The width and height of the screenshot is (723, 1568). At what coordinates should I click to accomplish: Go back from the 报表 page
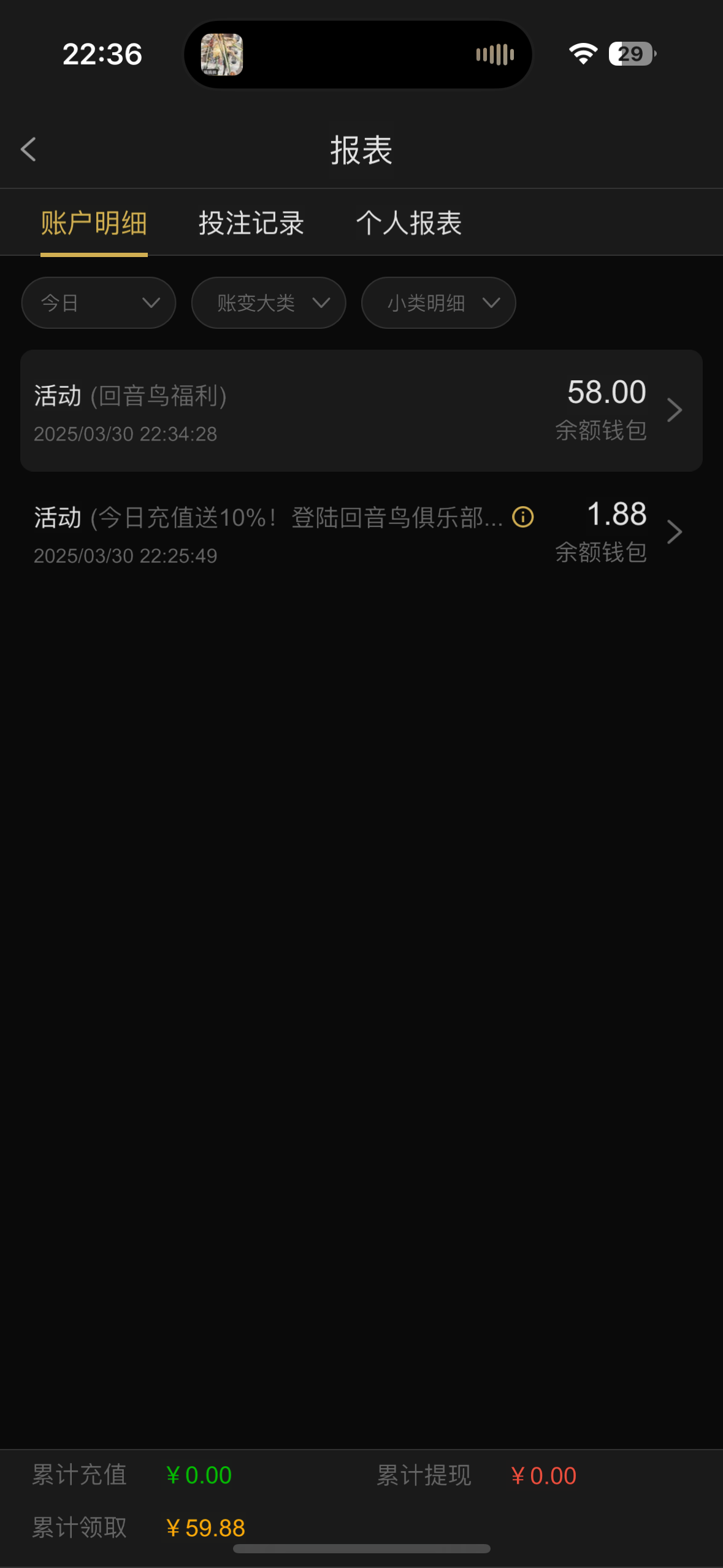coord(28,149)
